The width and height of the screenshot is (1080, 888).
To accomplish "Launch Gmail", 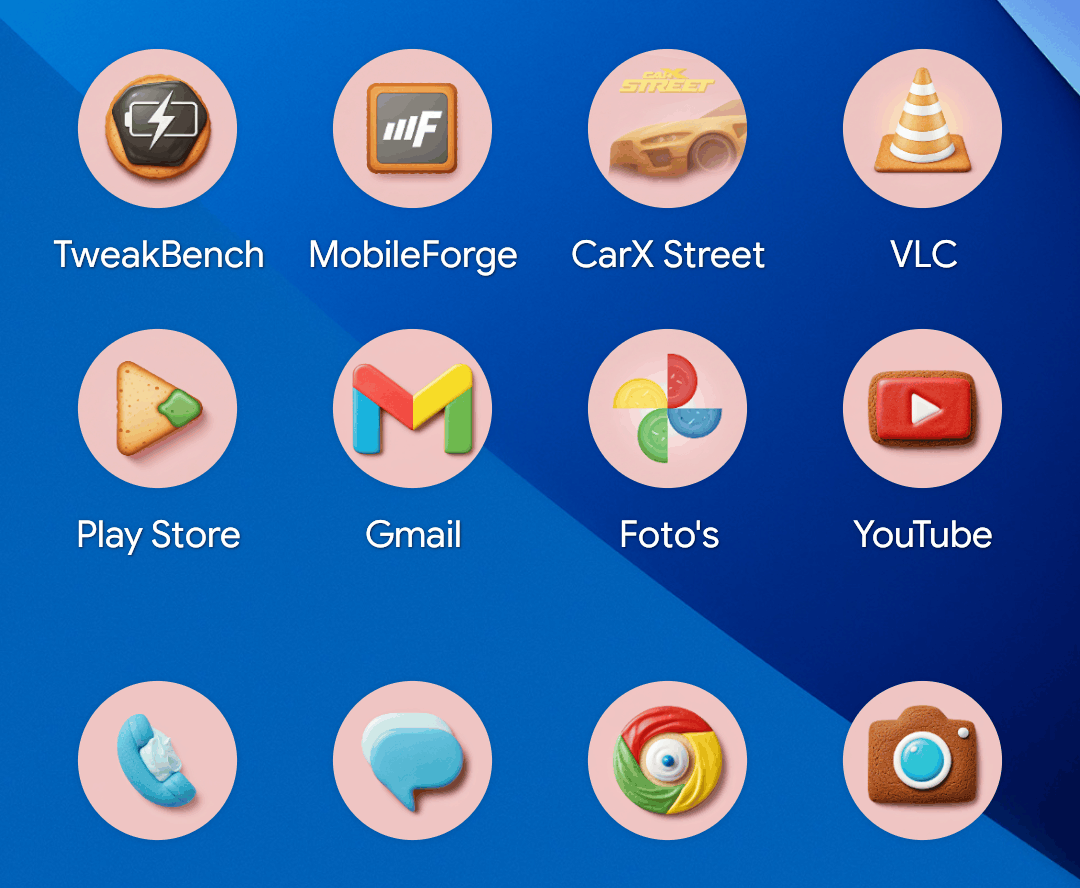I will (412, 408).
